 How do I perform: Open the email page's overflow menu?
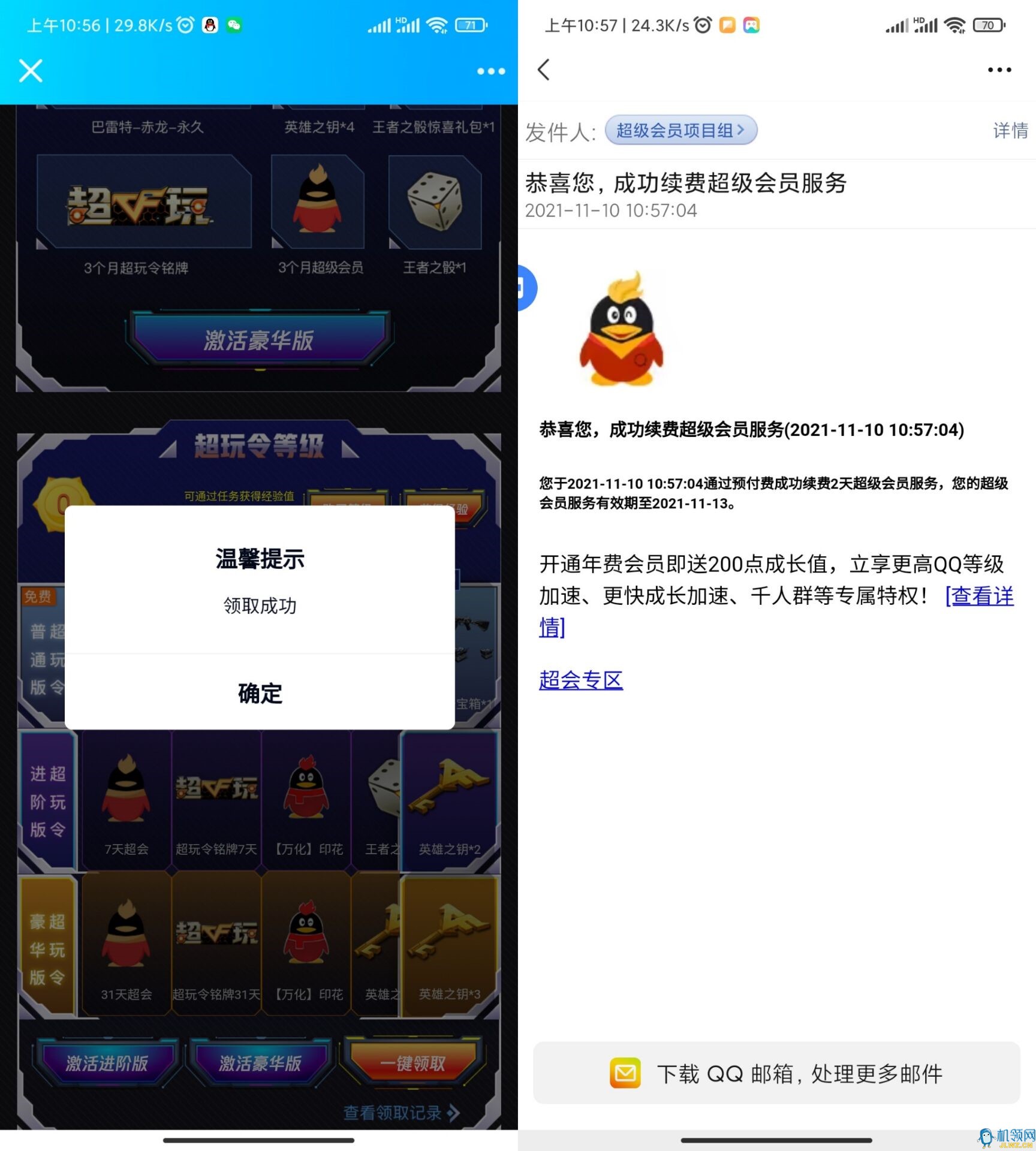pos(999,70)
